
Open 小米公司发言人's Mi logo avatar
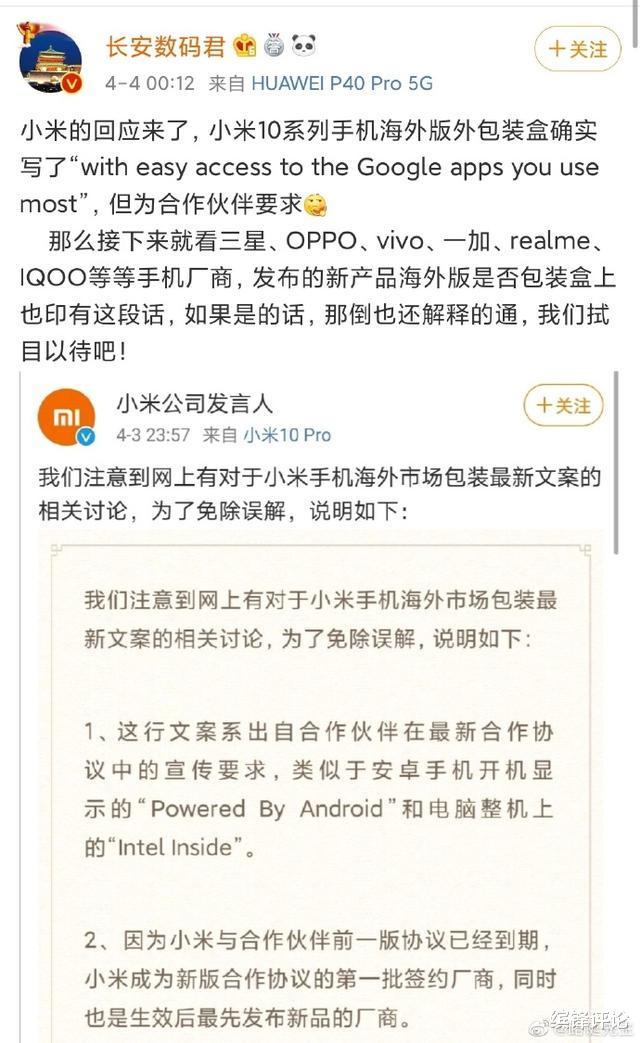pos(67,417)
